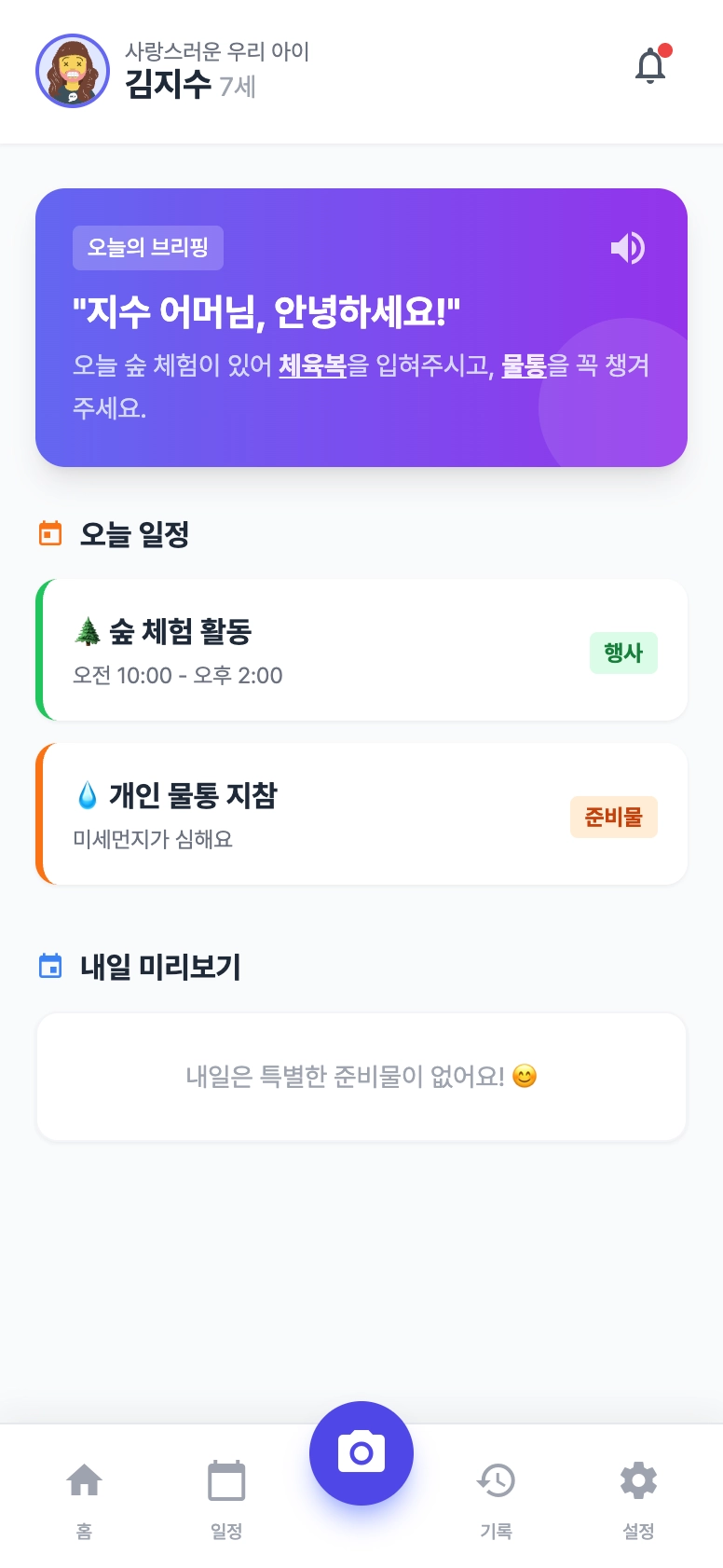
Task: Tap the camera floating button
Action: coord(361,1452)
